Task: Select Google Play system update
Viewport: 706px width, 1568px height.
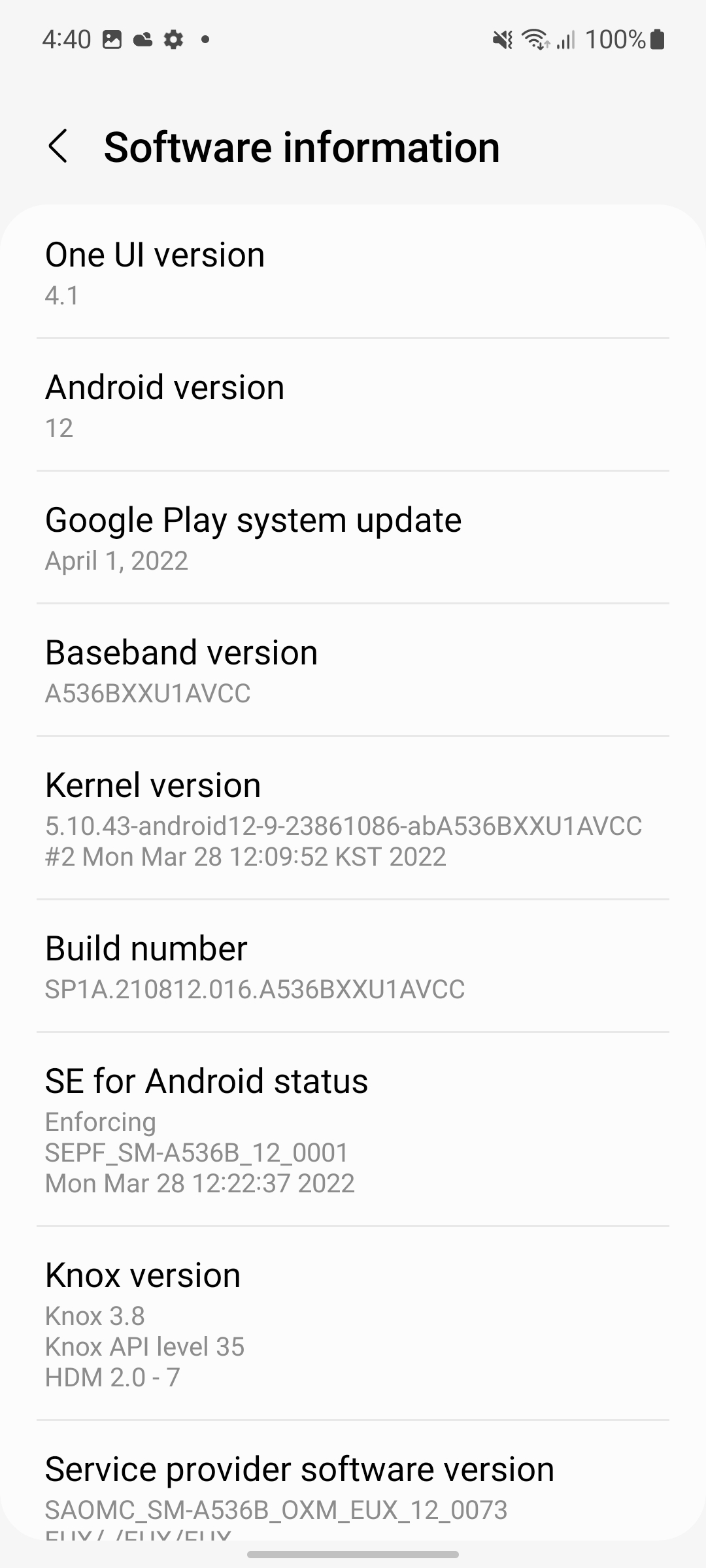Action: 353,538
